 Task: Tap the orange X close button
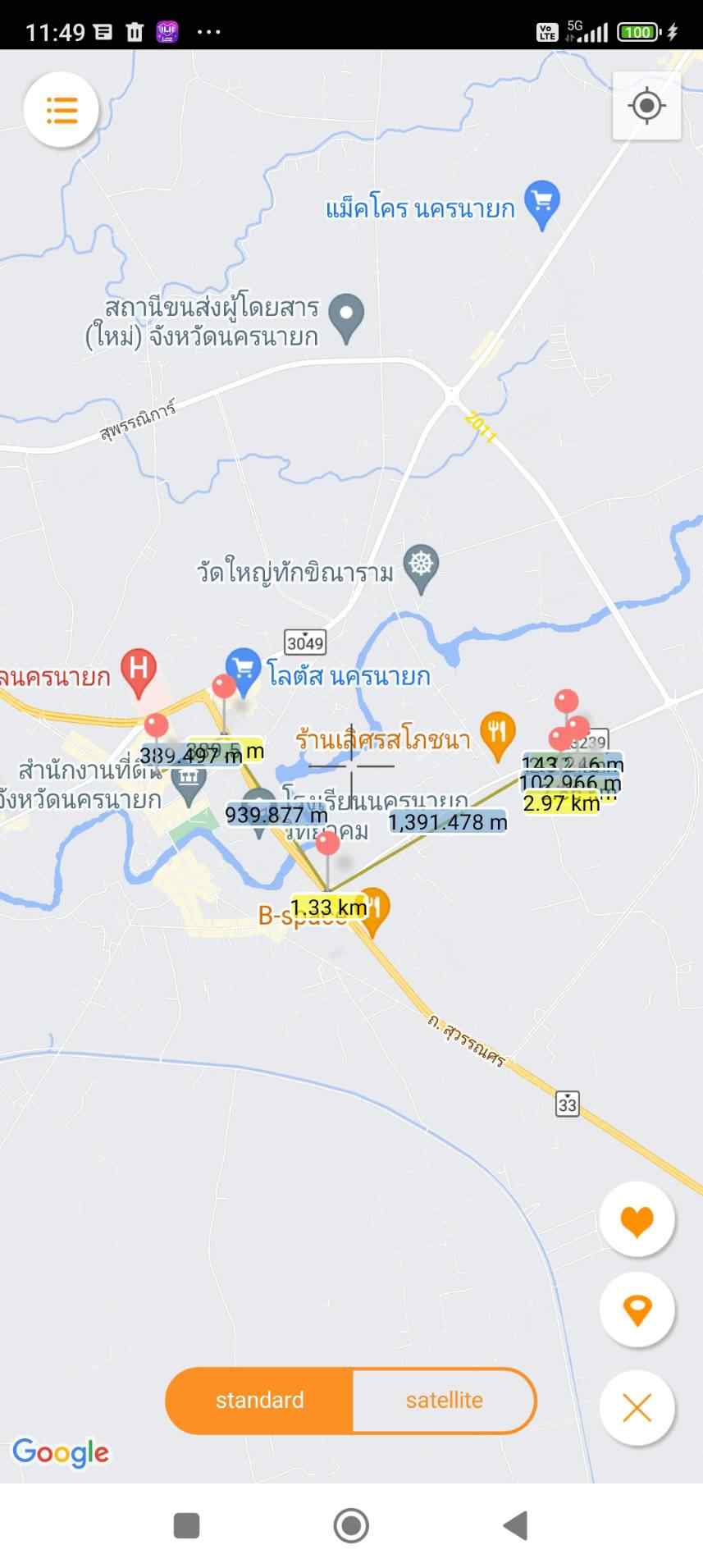click(x=637, y=1408)
